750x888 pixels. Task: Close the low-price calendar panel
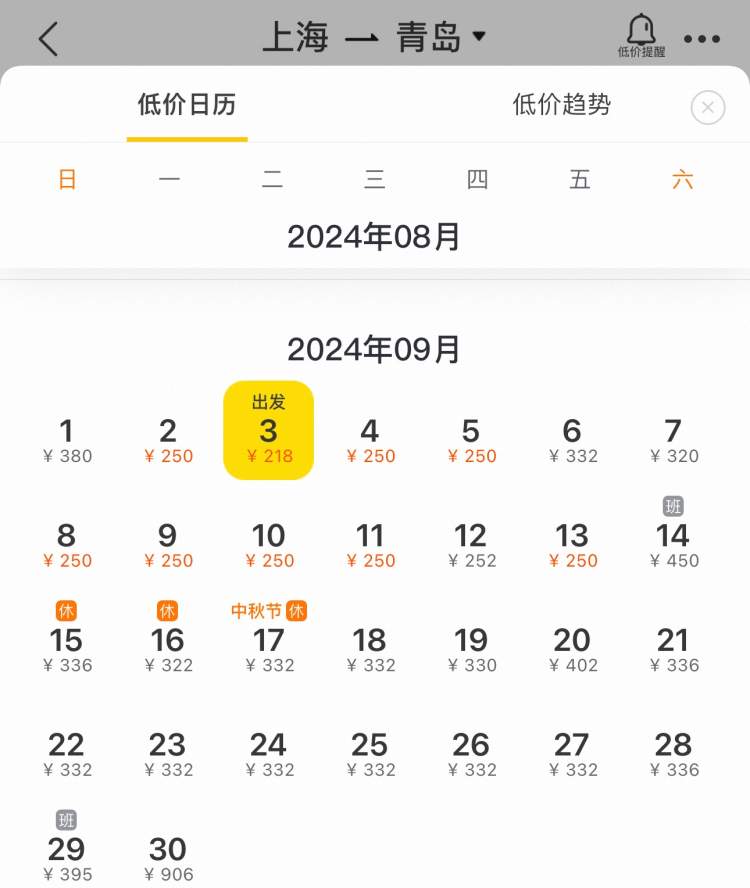tap(708, 107)
